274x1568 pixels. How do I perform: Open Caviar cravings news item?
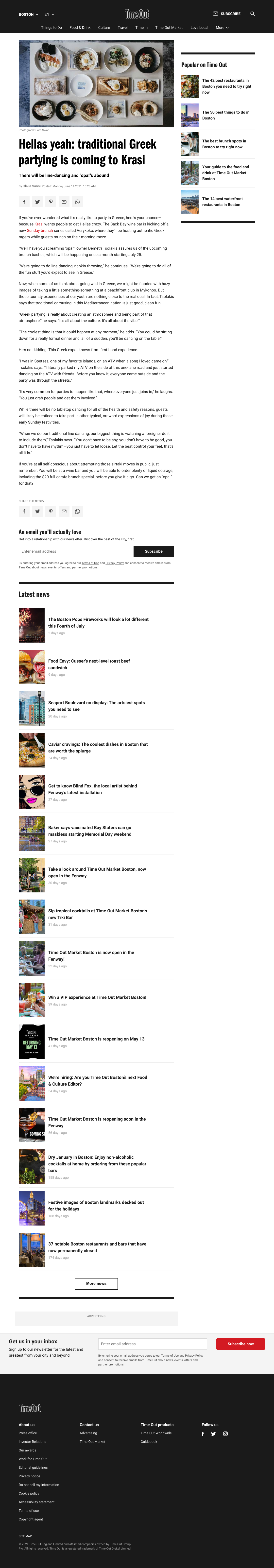point(97,748)
